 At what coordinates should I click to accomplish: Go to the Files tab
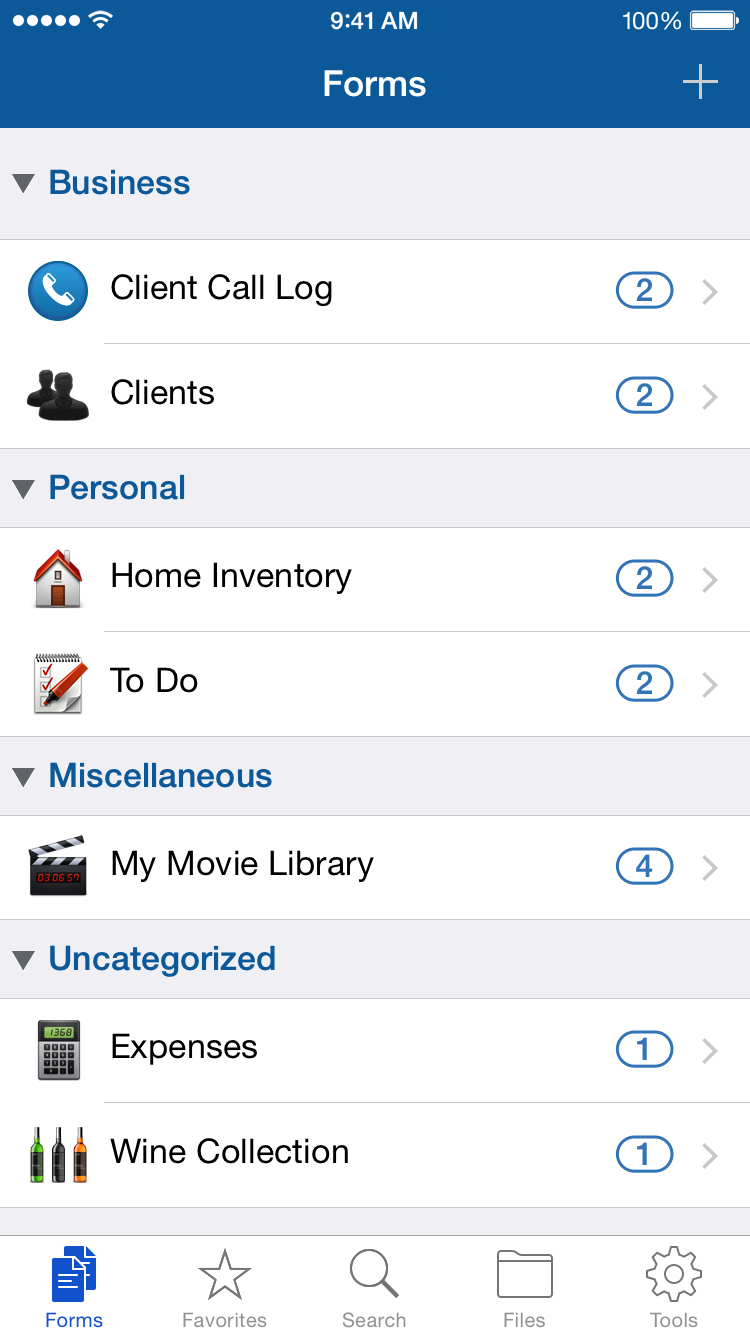524,1288
